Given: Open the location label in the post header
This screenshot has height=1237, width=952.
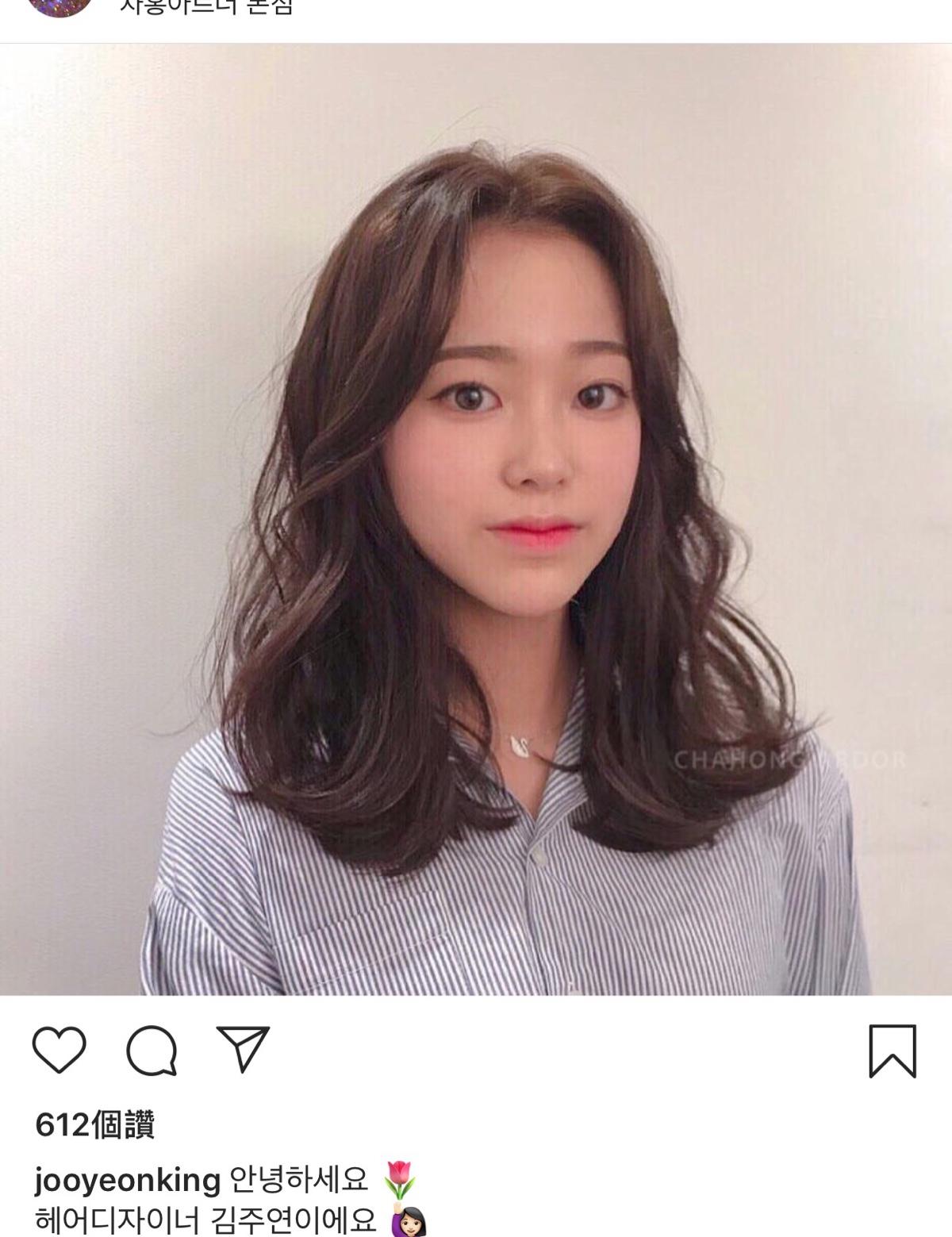Looking at the screenshot, I should coord(206,8).
